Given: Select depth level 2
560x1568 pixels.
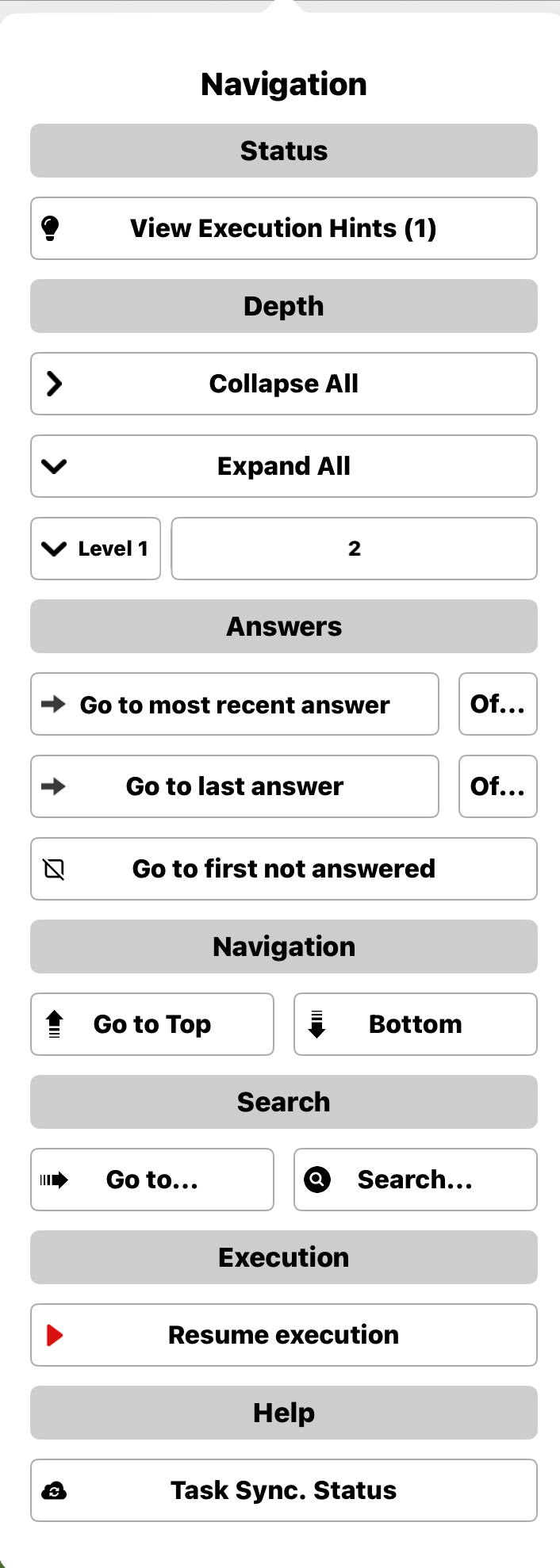Looking at the screenshot, I should point(354,549).
